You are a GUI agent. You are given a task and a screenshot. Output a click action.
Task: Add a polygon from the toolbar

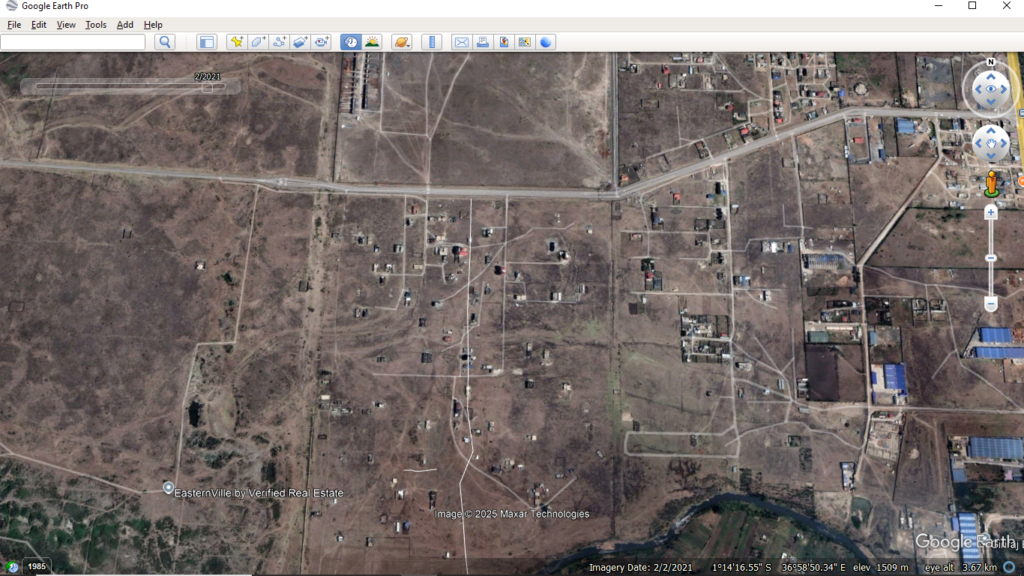coord(257,42)
